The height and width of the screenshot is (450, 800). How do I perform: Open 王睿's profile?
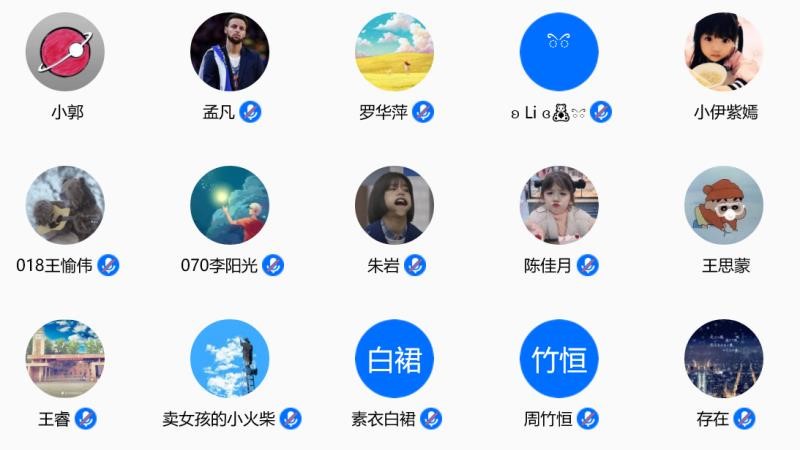point(65,359)
